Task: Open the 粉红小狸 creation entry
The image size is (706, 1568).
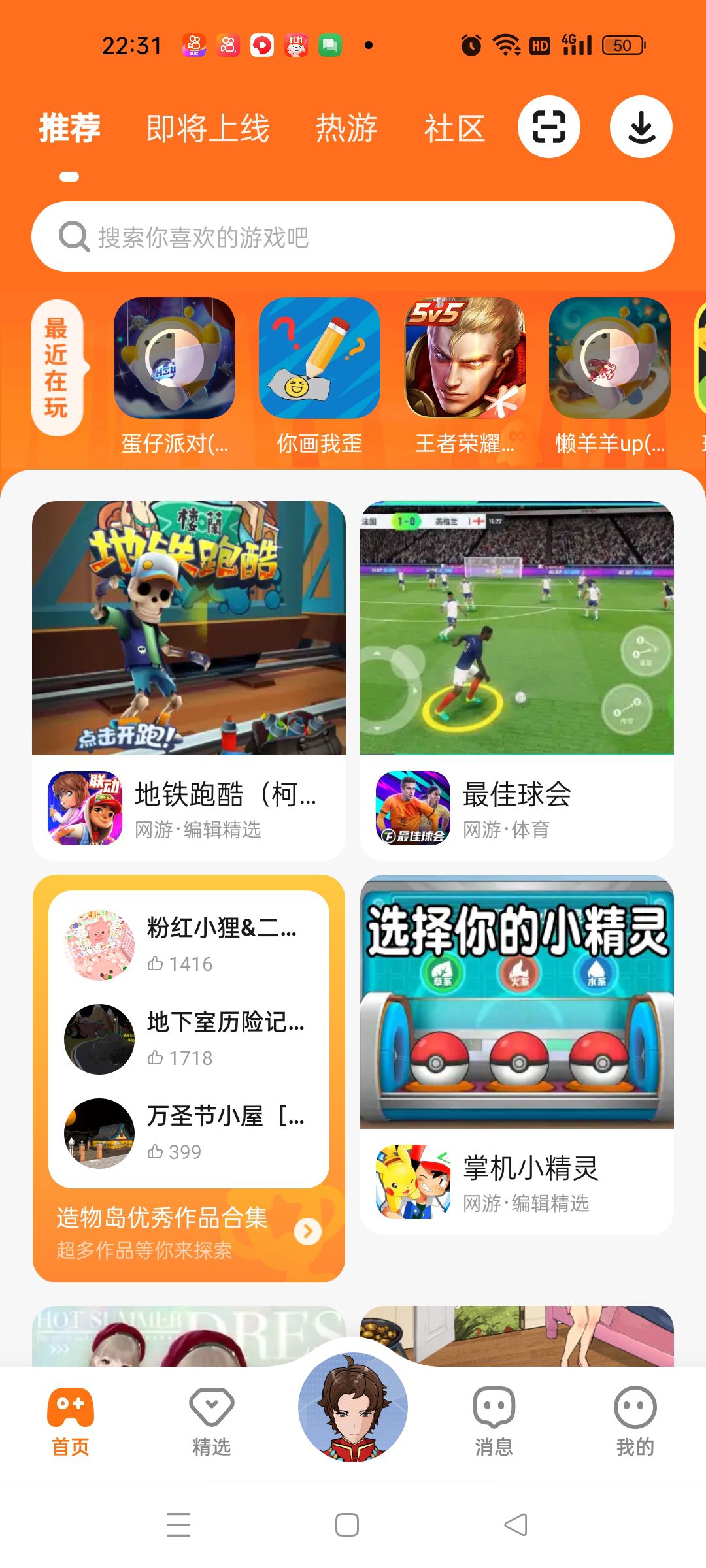Action: (189, 945)
